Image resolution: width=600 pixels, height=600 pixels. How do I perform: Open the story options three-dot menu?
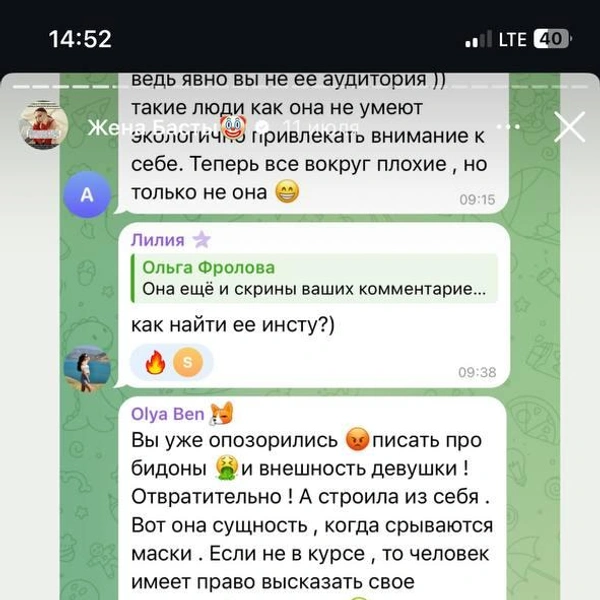click(509, 128)
